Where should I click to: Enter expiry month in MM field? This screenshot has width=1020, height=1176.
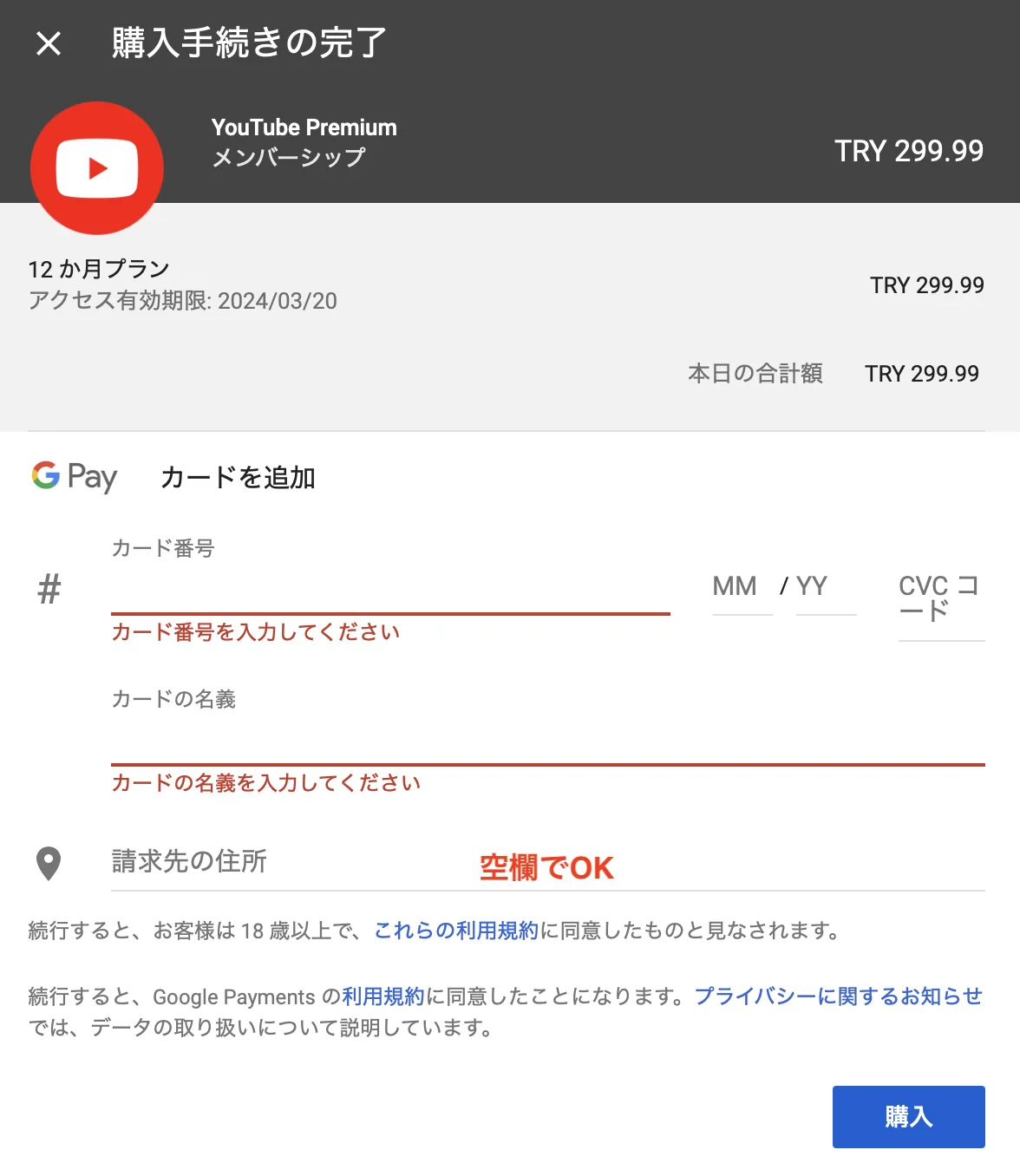click(x=742, y=588)
